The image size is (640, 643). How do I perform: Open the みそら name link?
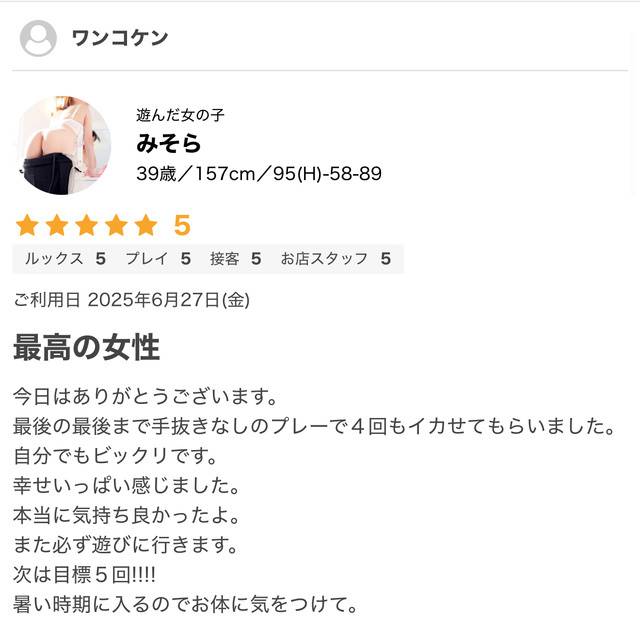click(x=169, y=143)
